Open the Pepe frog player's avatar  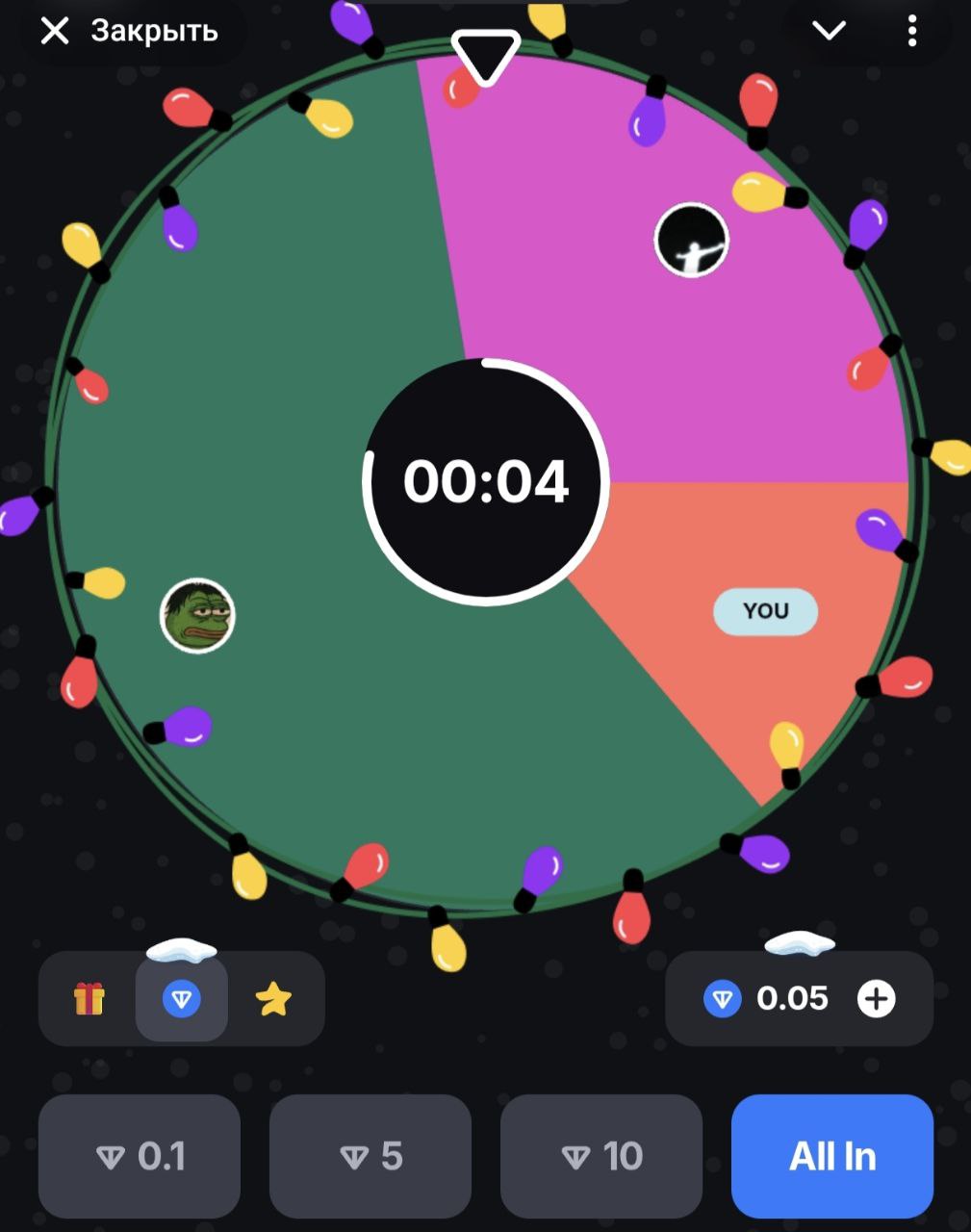(197, 616)
